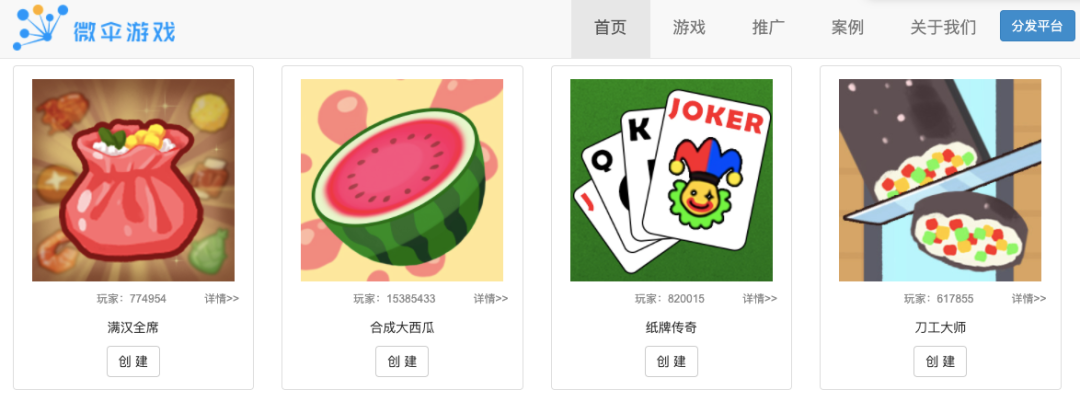Select the 关于我们 tab

(x=943, y=28)
